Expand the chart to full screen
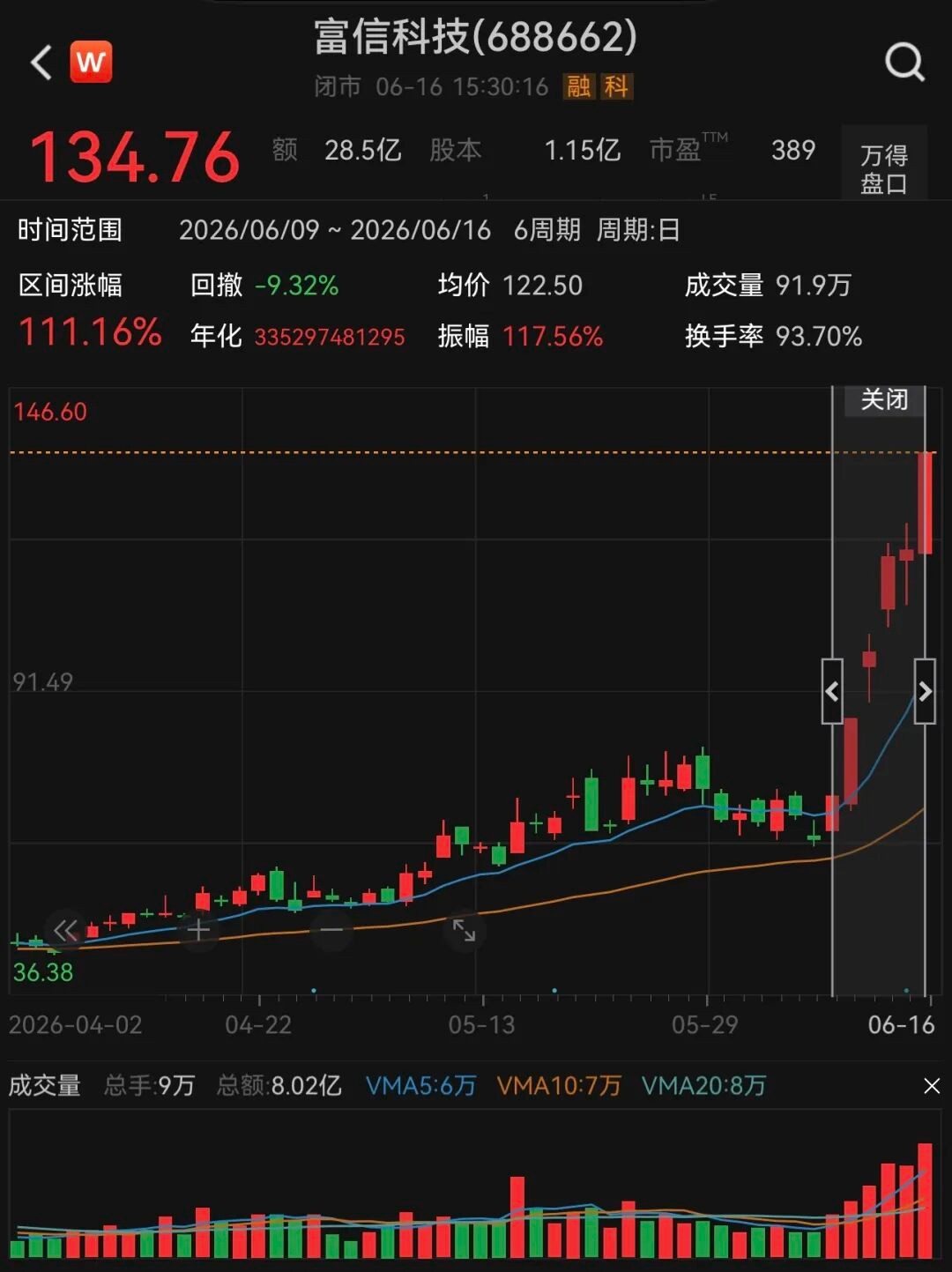Image resolution: width=952 pixels, height=1272 pixels. click(x=465, y=930)
